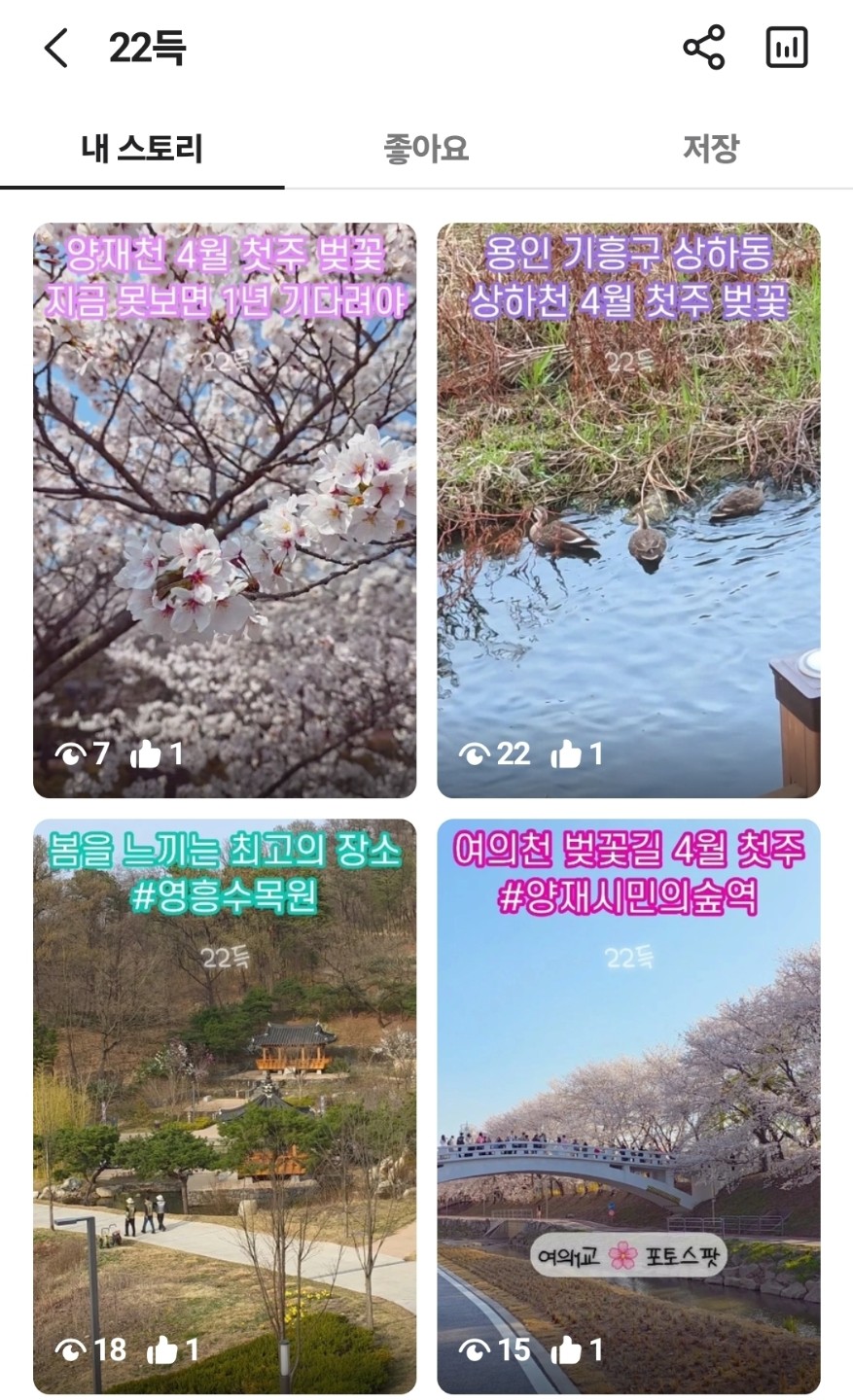Screen dimensions: 853x1400
Task: Open the statistics chart icon
Action: coord(786,48)
